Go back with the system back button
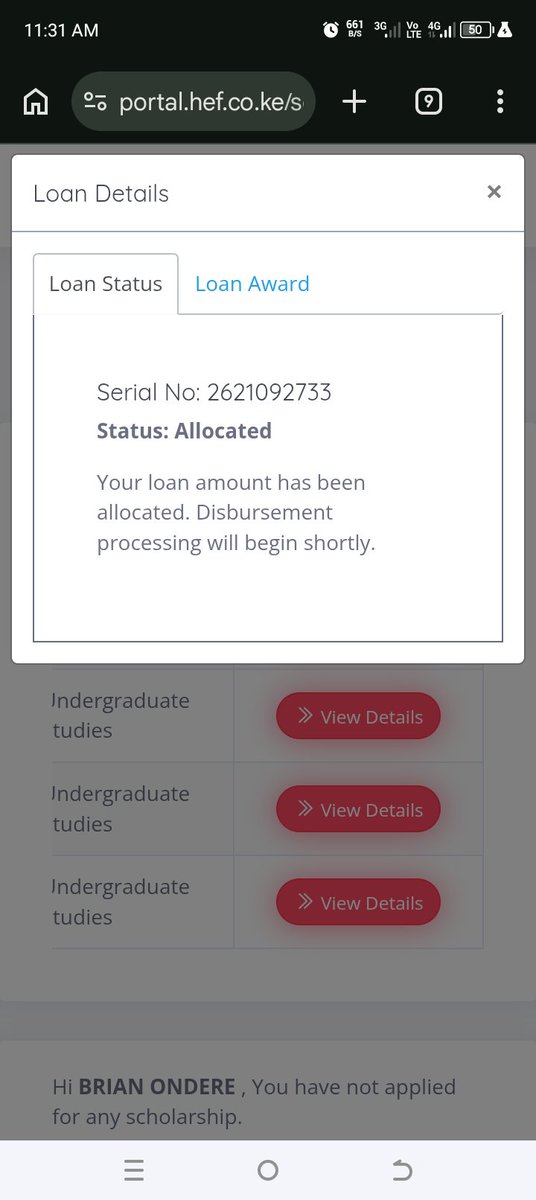 401,1170
